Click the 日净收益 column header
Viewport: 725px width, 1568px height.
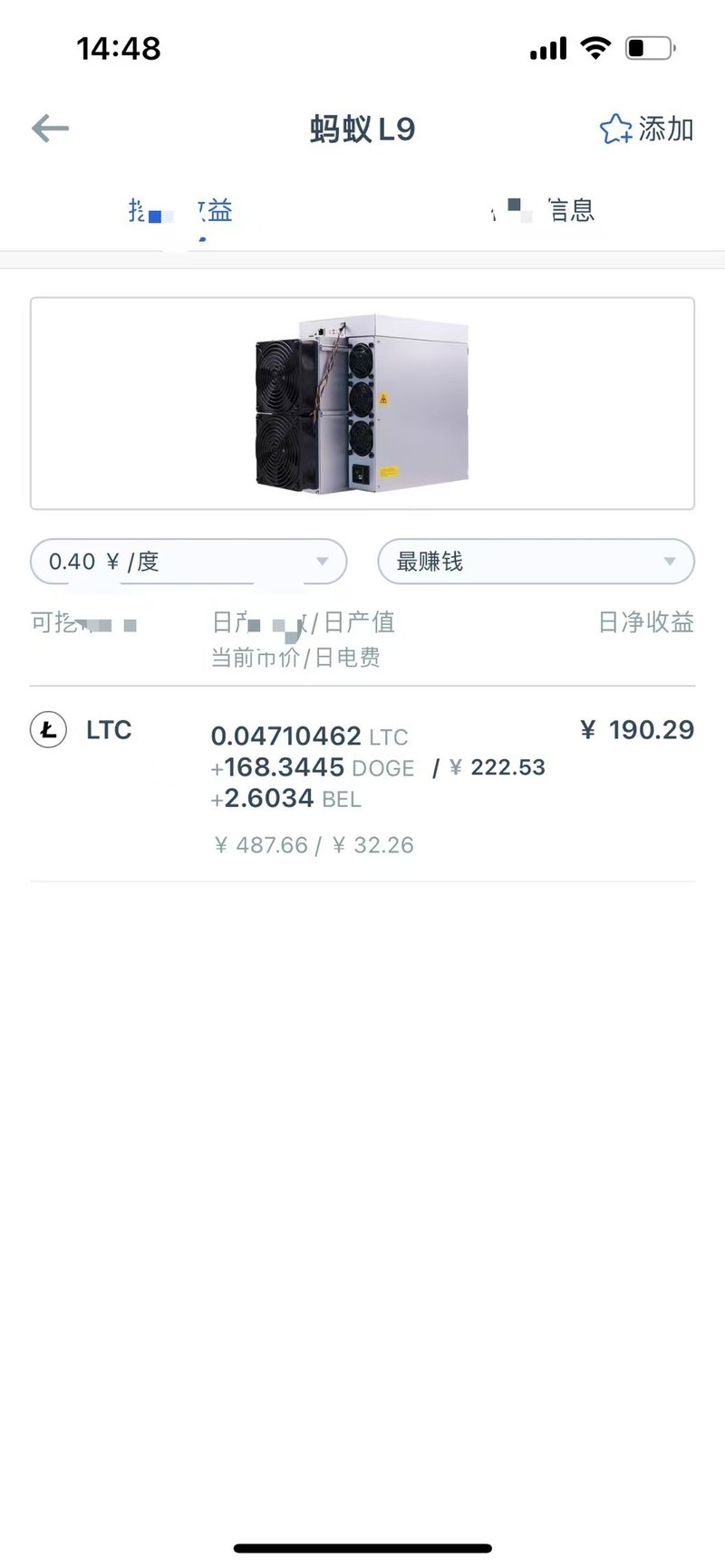coord(646,622)
